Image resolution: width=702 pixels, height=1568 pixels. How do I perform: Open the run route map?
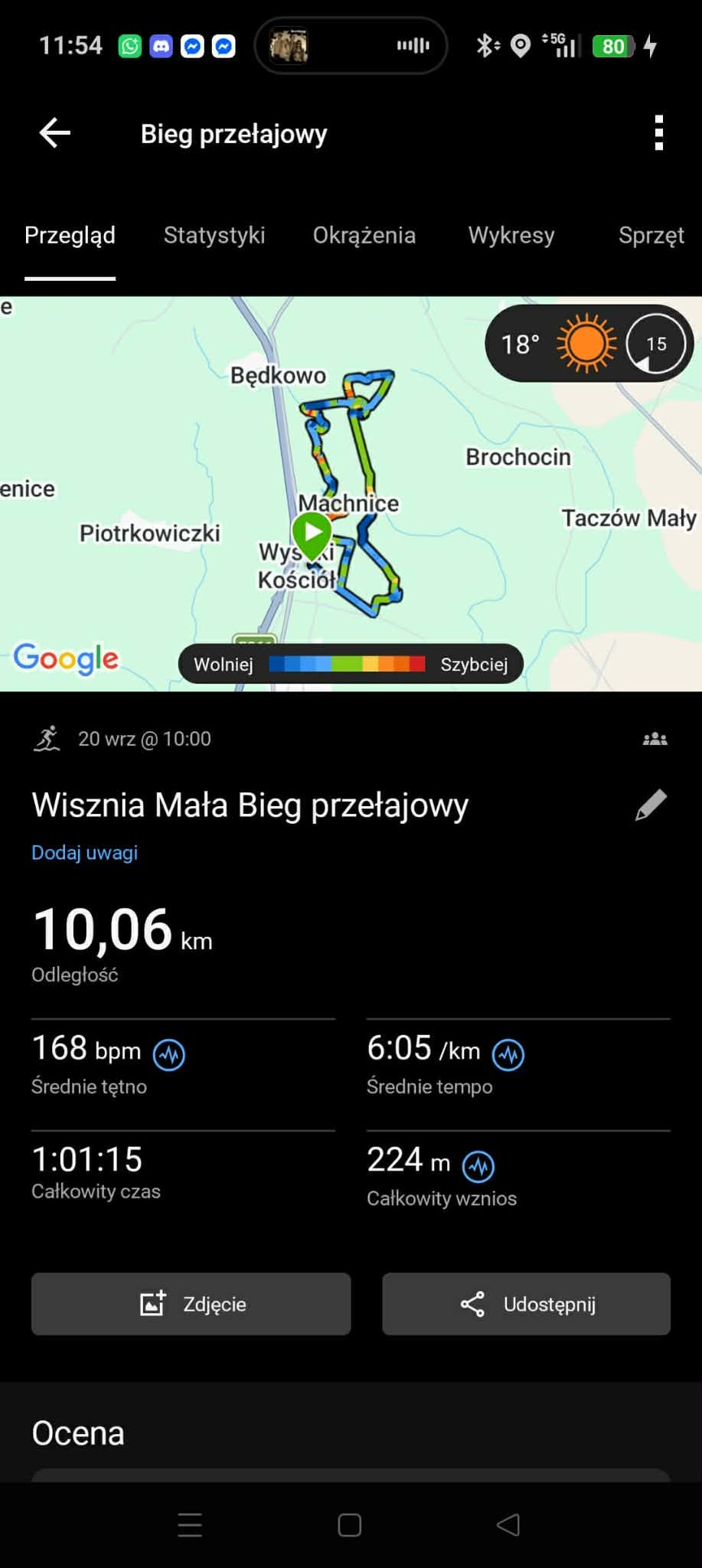351,494
